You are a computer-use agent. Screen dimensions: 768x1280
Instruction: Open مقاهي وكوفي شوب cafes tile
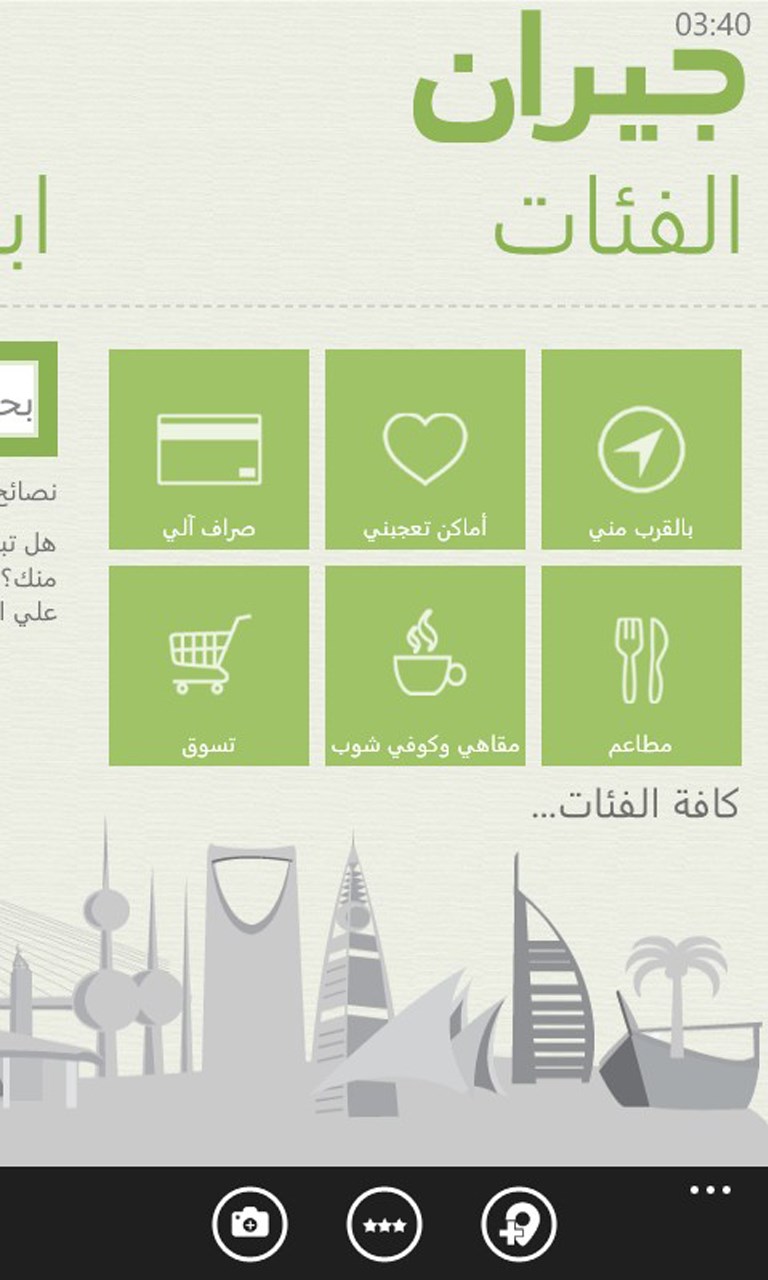(x=425, y=665)
